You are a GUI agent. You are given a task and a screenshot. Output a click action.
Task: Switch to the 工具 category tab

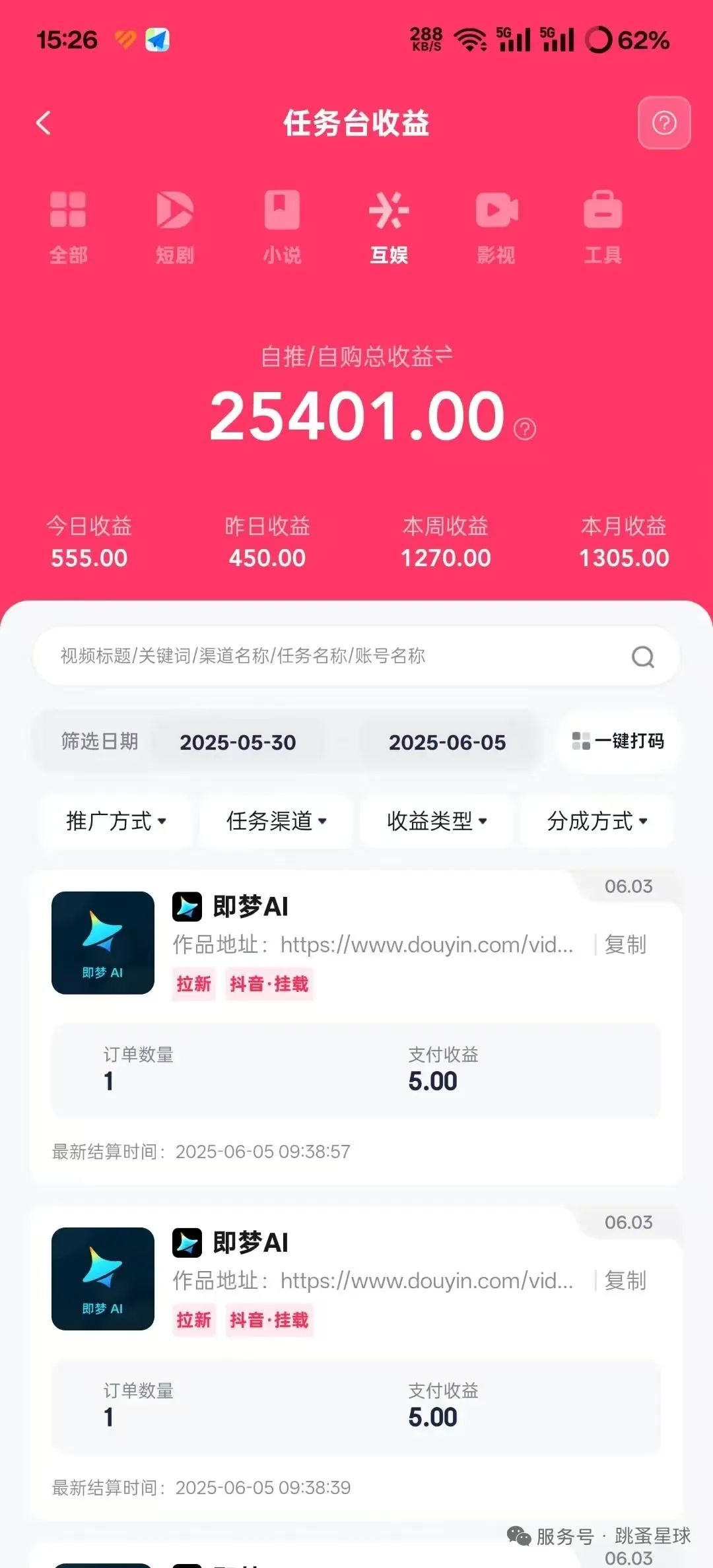603,227
